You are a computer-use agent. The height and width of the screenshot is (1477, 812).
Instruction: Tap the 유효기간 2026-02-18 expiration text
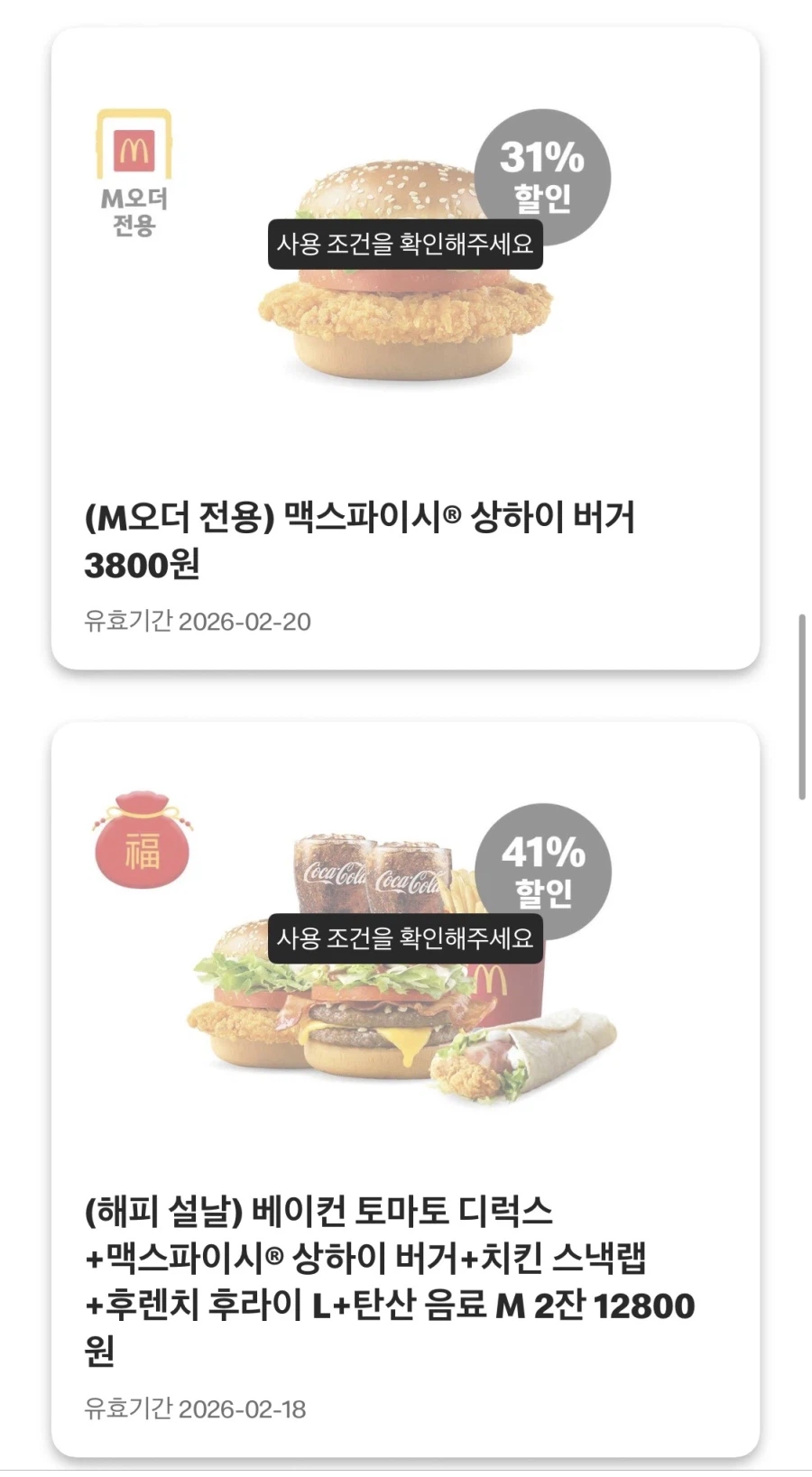pyautogui.click(x=197, y=1408)
